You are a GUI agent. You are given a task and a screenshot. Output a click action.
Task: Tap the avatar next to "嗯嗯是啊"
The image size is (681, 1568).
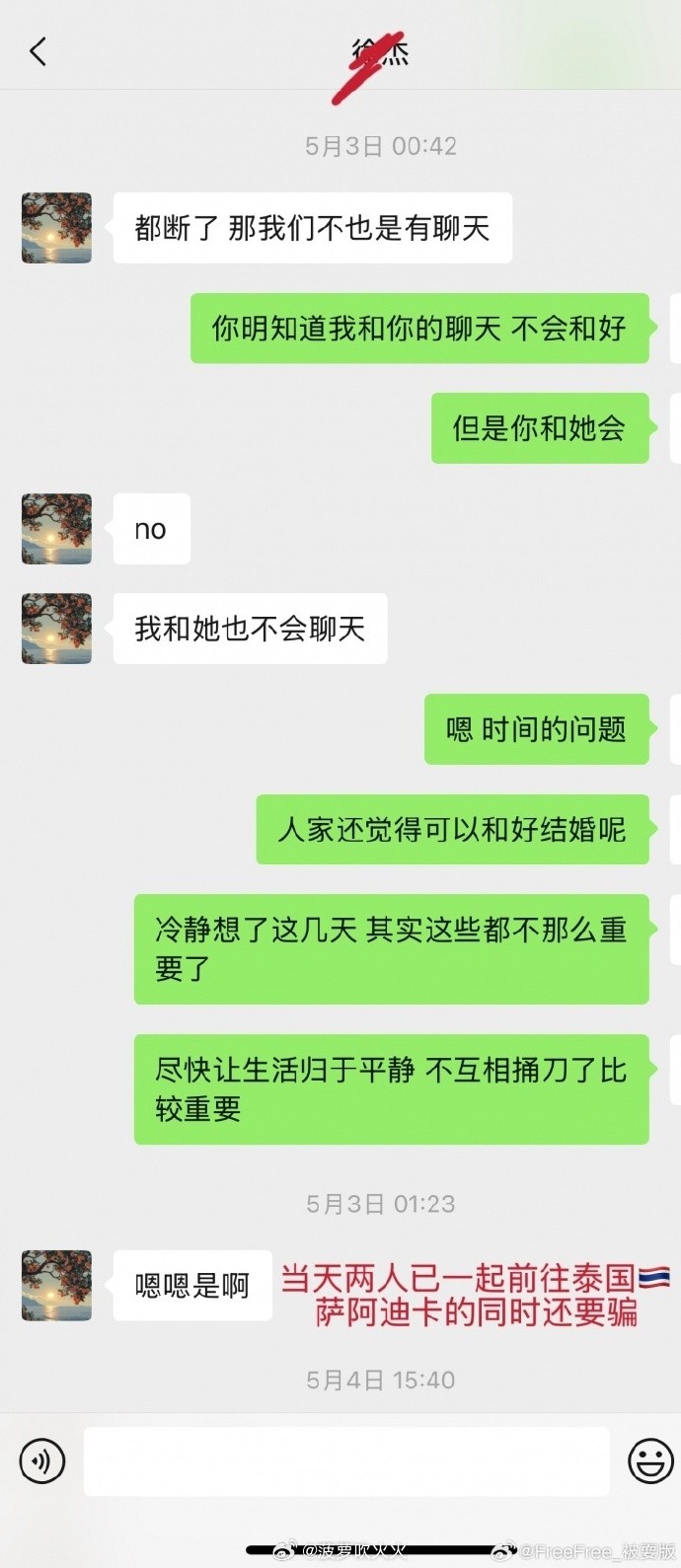click(x=57, y=1286)
